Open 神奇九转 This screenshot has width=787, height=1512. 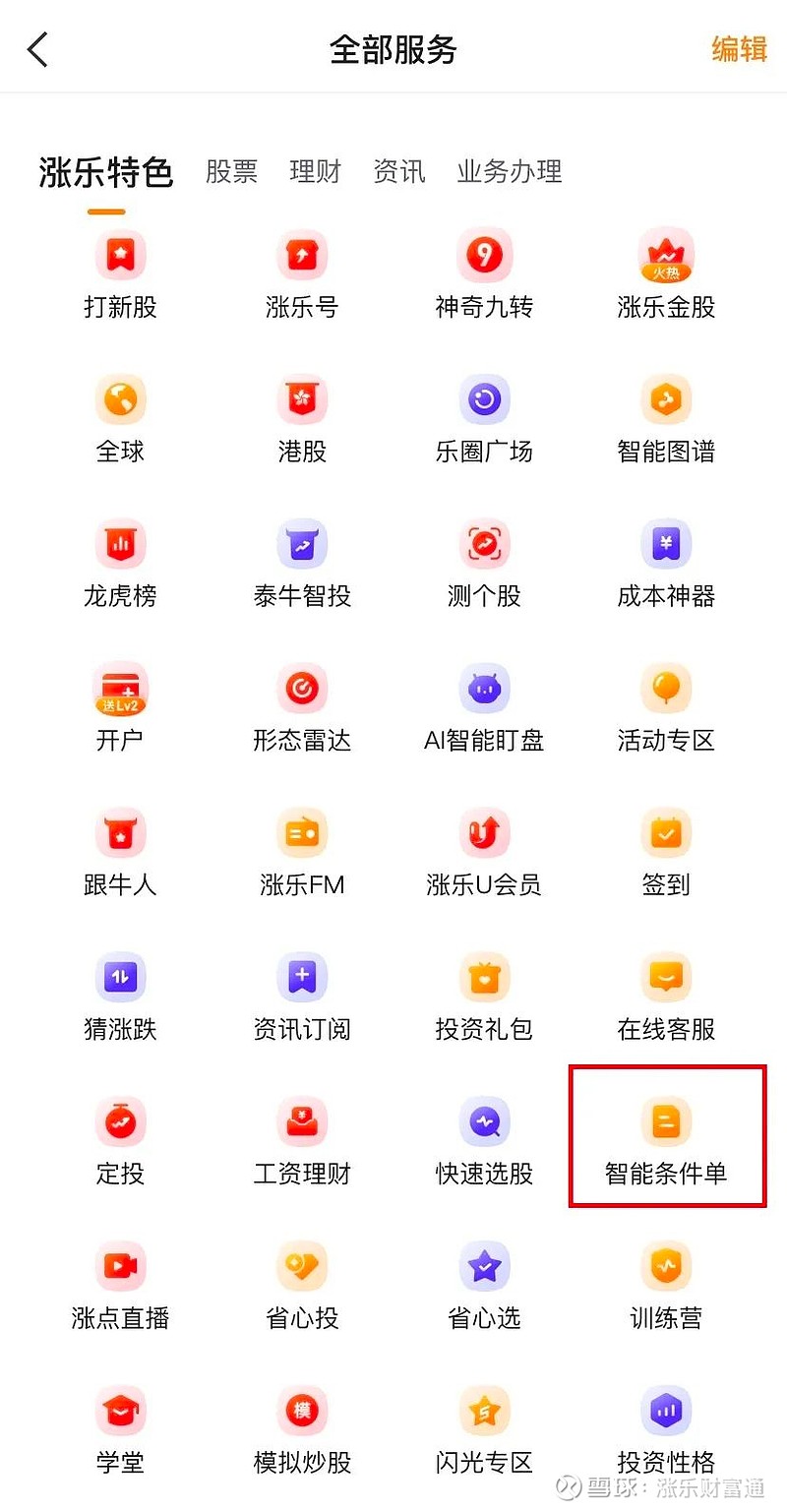(x=484, y=275)
